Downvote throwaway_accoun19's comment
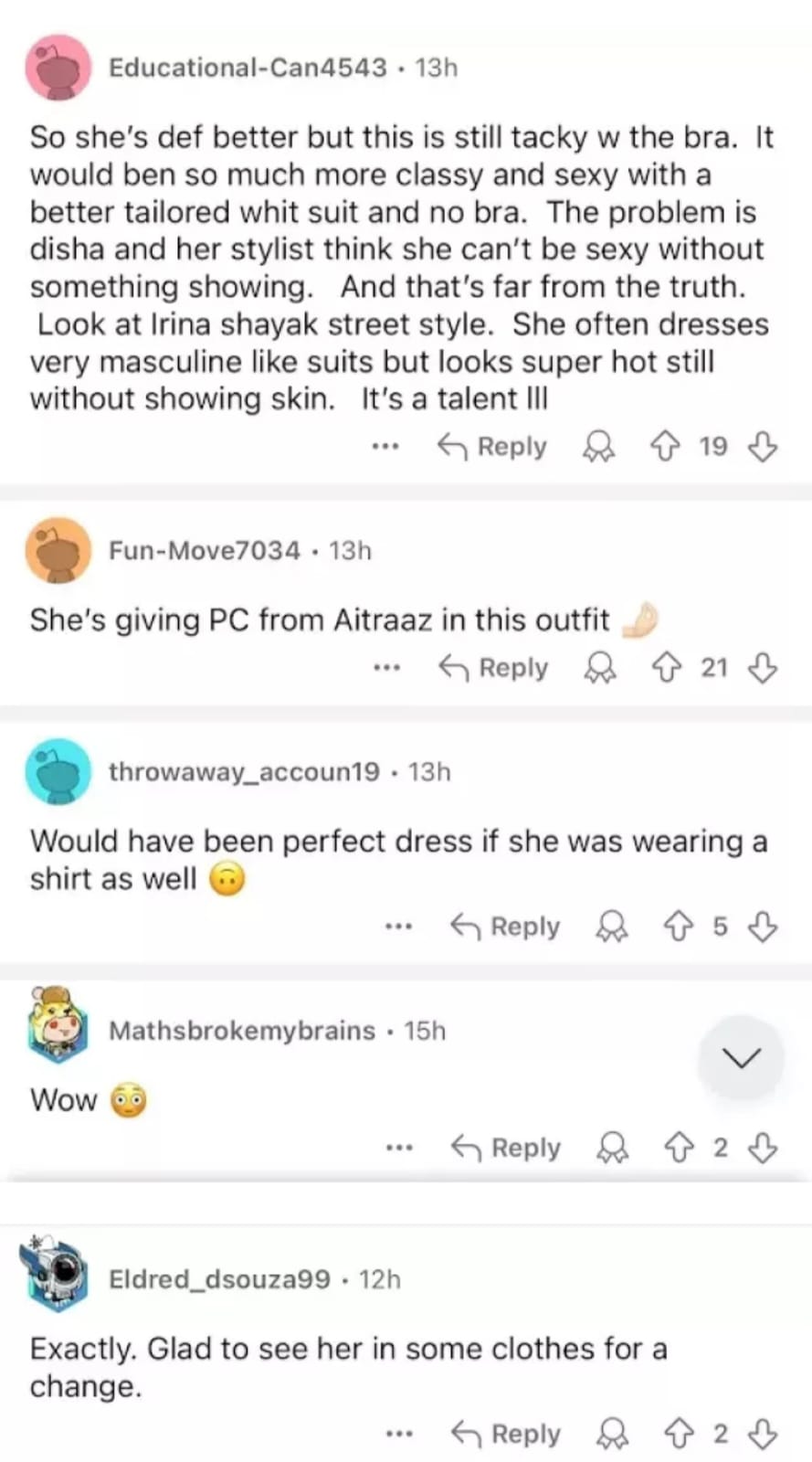812x1462 pixels. tap(763, 927)
